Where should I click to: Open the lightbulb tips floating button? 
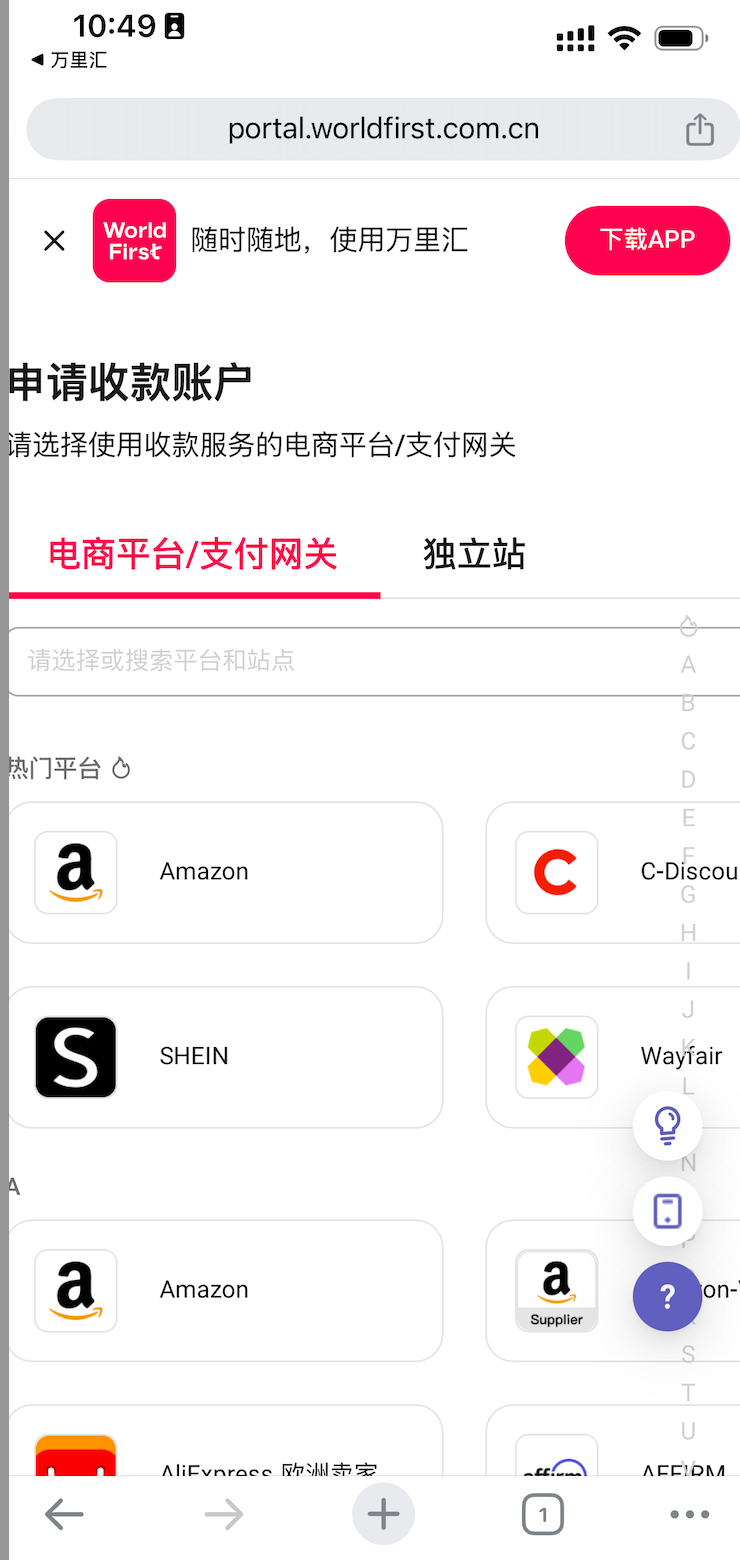(x=667, y=1126)
